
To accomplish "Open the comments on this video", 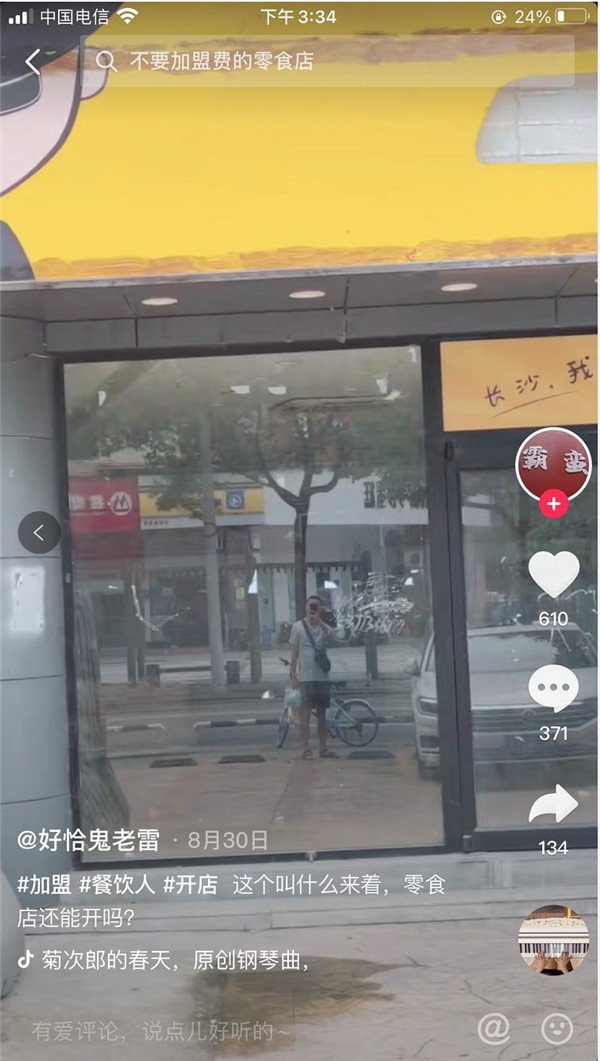I will pyautogui.click(x=553, y=689).
